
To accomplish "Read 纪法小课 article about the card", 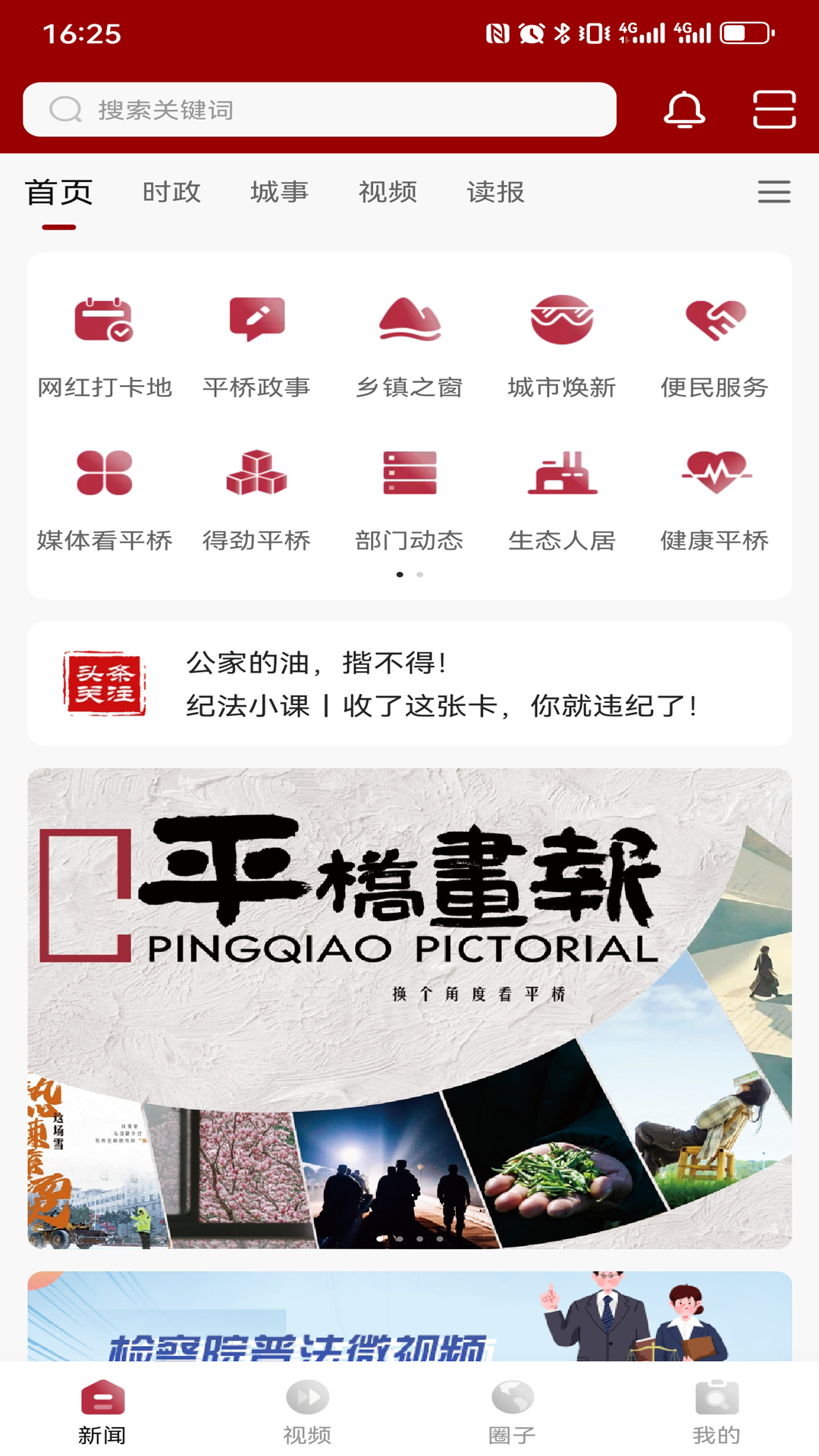I will [442, 707].
